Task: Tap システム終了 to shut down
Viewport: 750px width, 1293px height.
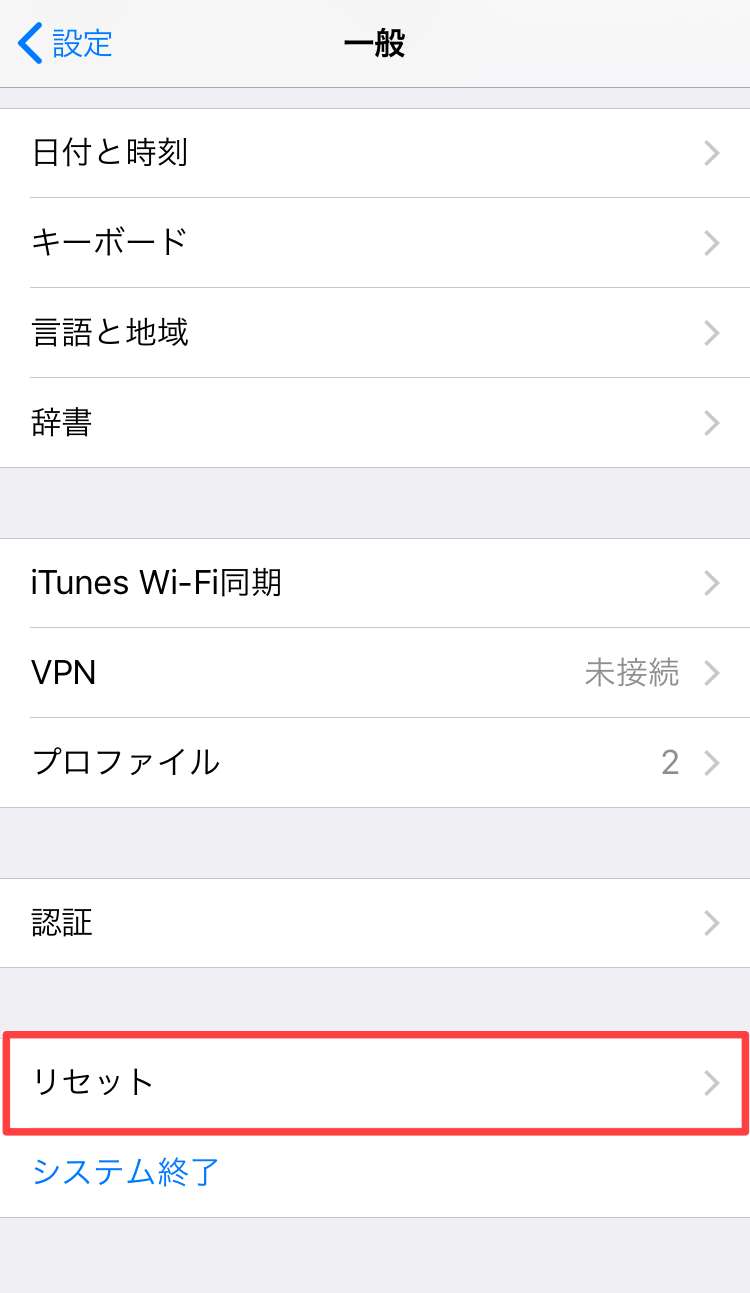Action: click(126, 1172)
